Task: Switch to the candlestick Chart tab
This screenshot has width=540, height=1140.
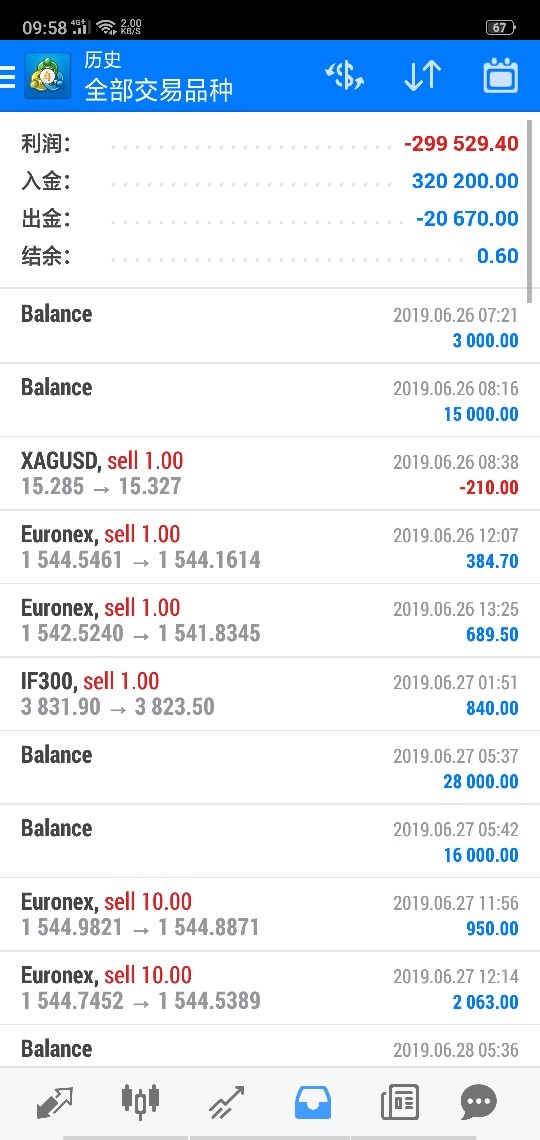Action: (140, 1102)
